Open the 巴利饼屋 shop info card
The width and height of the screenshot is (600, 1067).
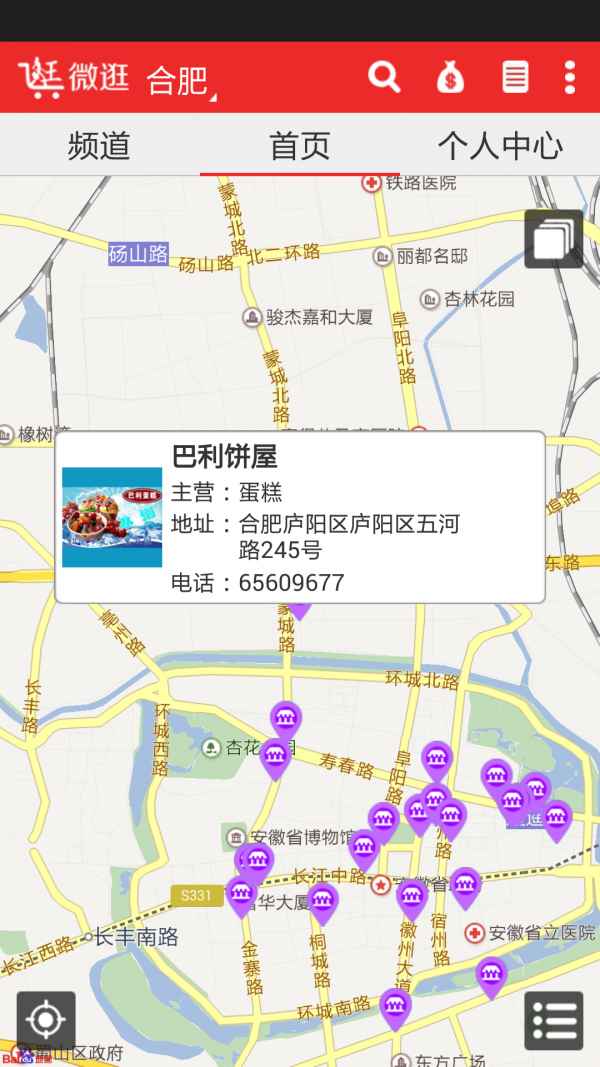300,517
